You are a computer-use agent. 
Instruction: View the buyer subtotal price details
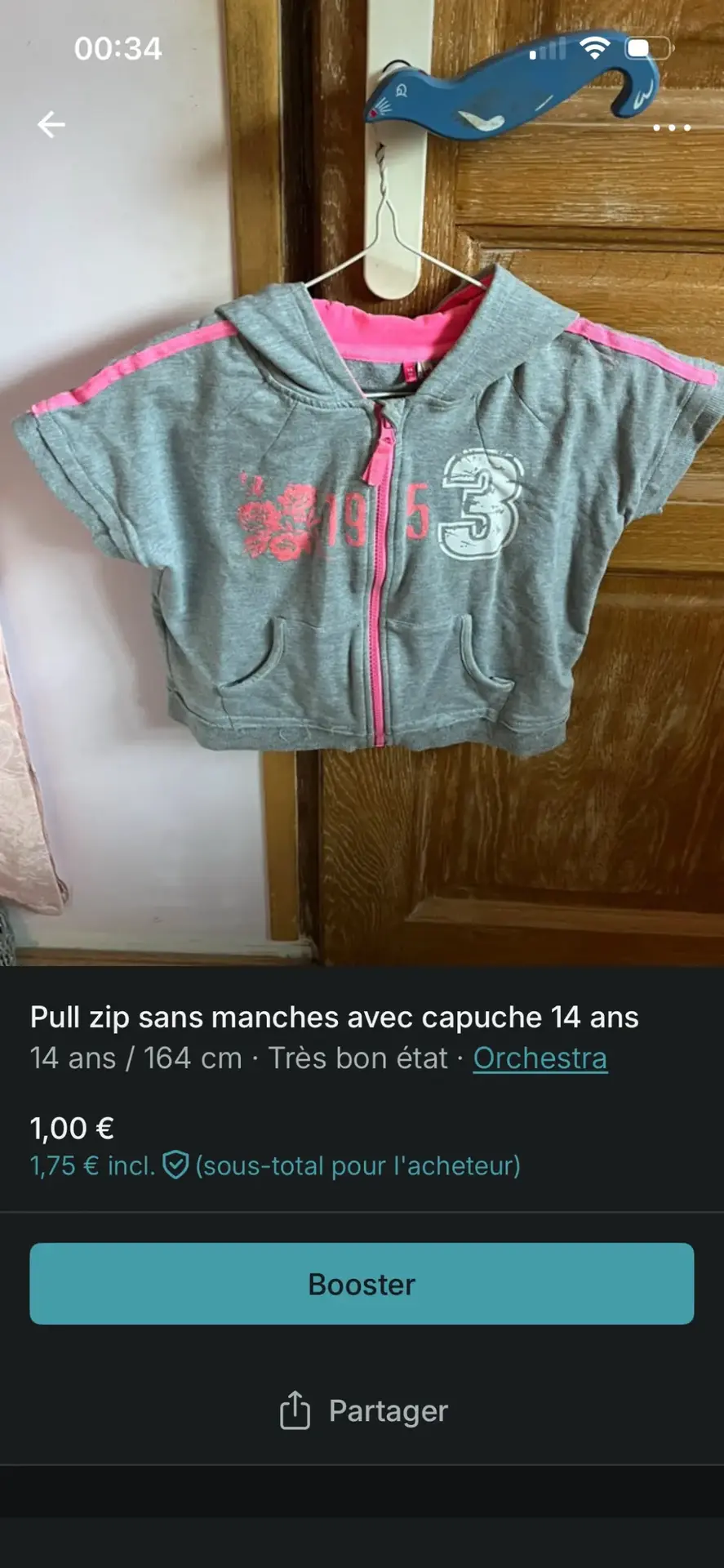point(274,1165)
